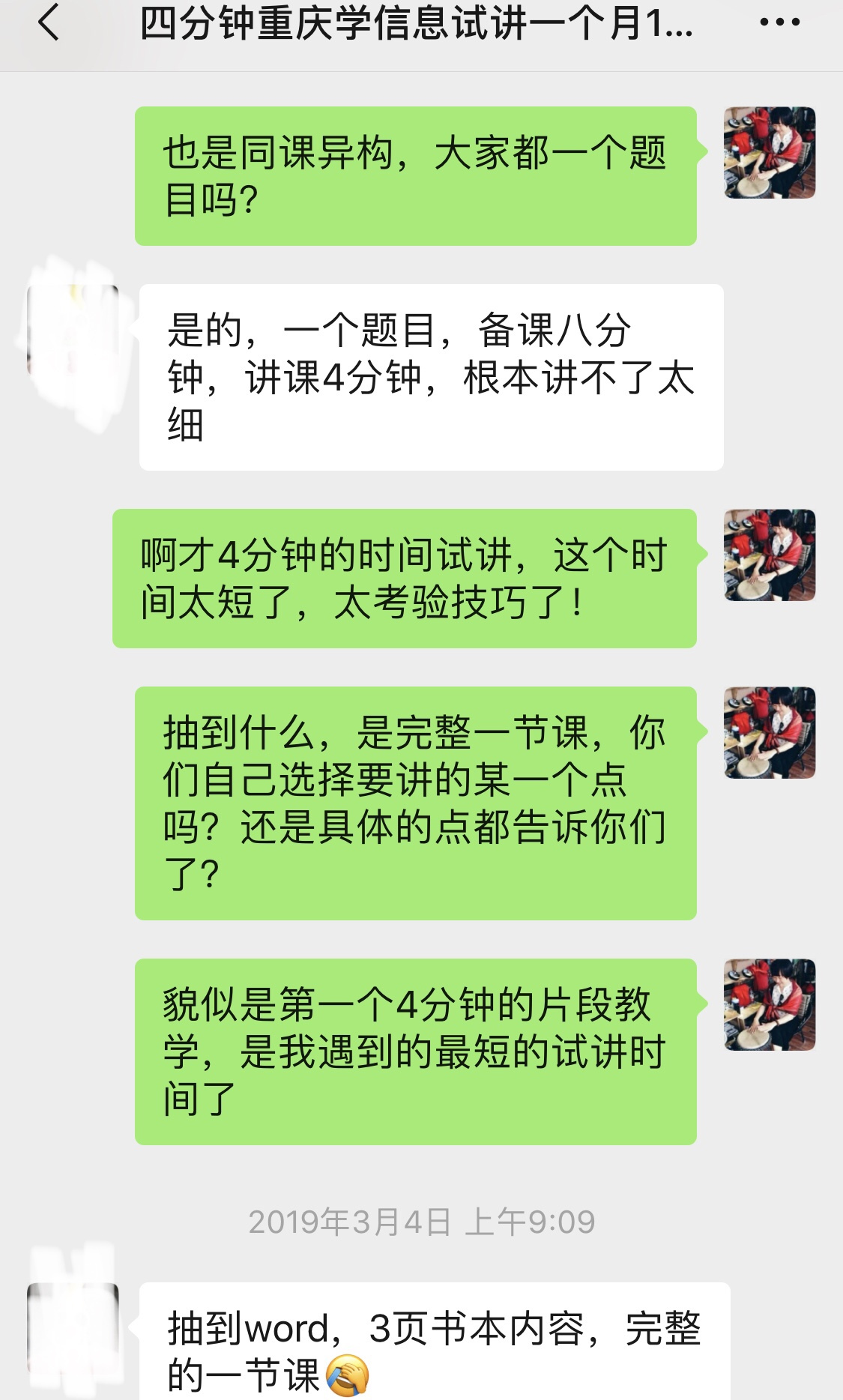Go back using the top-left arrow
The image size is (843, 1400).
49,22
